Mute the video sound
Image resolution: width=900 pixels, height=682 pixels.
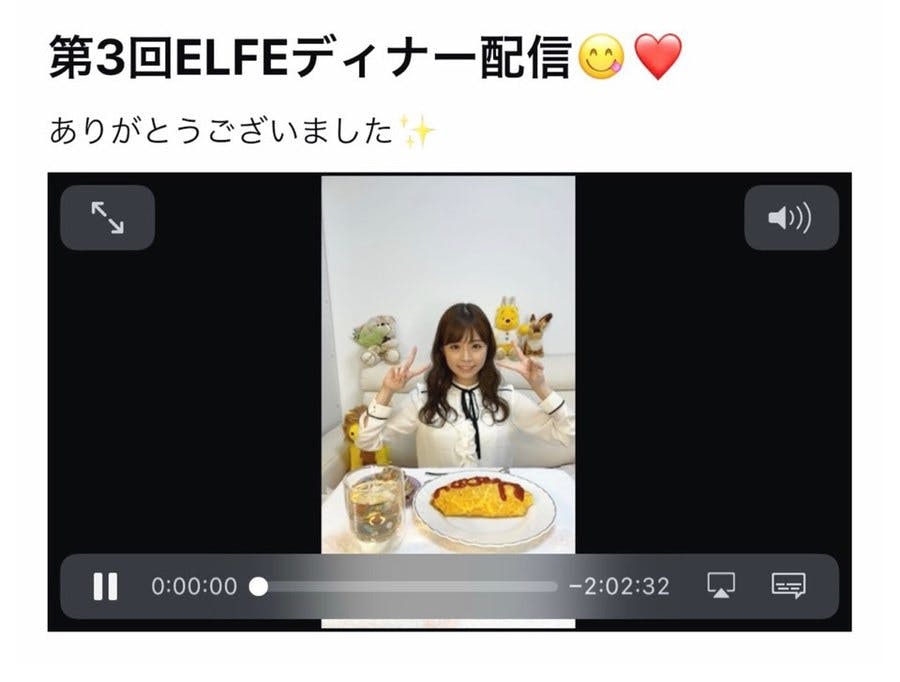[790, 217]
